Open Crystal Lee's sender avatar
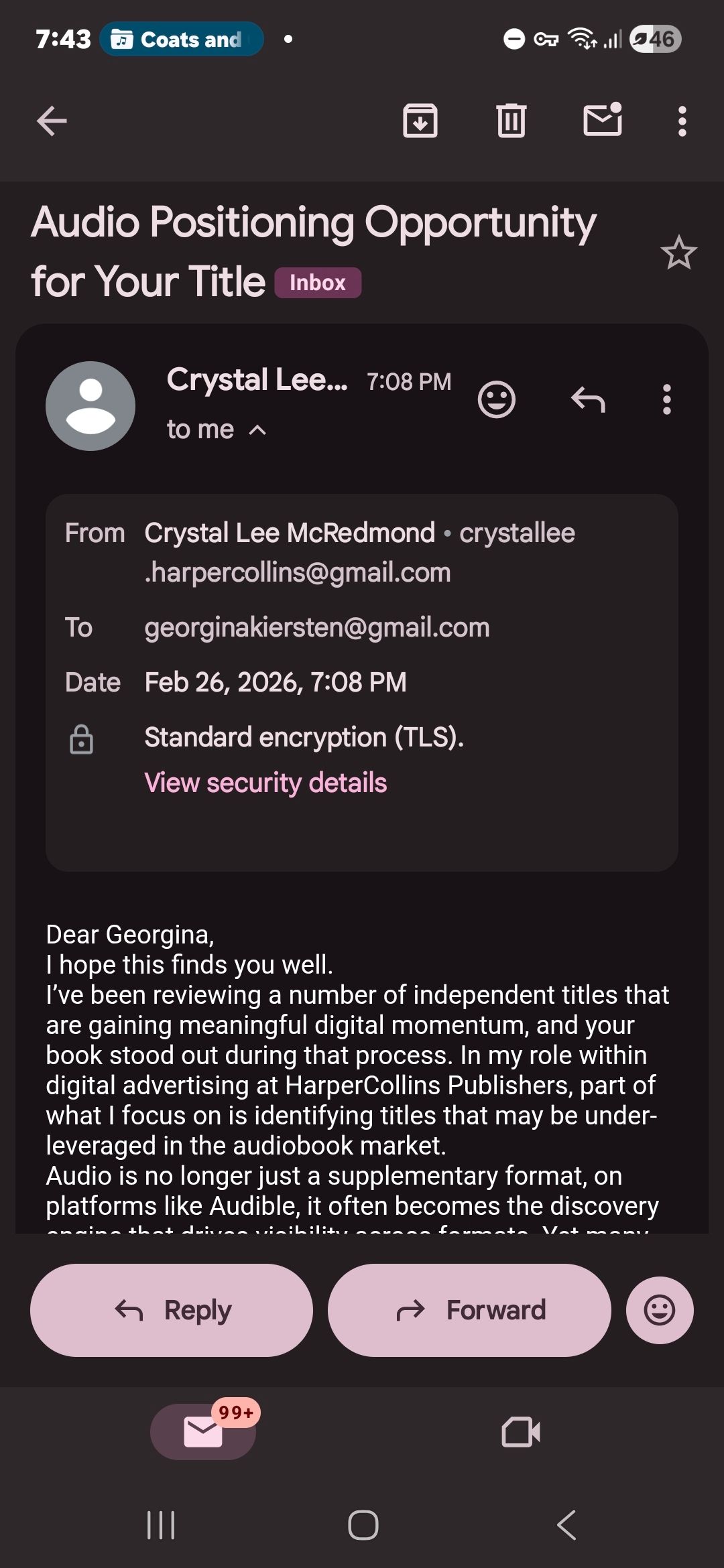Screen dimensions: 724x1568 (x=90, y=406)
